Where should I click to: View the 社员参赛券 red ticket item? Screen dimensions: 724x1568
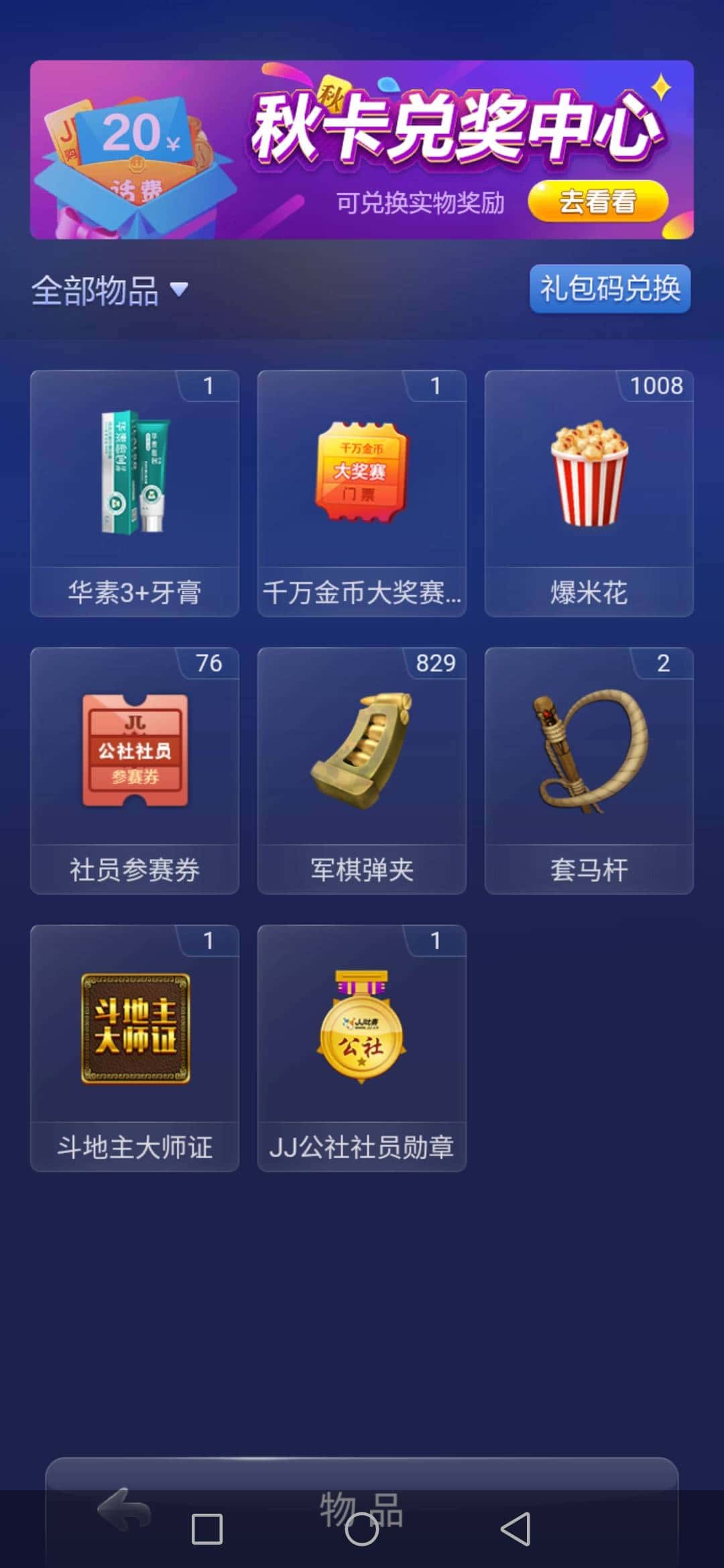[133, 771]
